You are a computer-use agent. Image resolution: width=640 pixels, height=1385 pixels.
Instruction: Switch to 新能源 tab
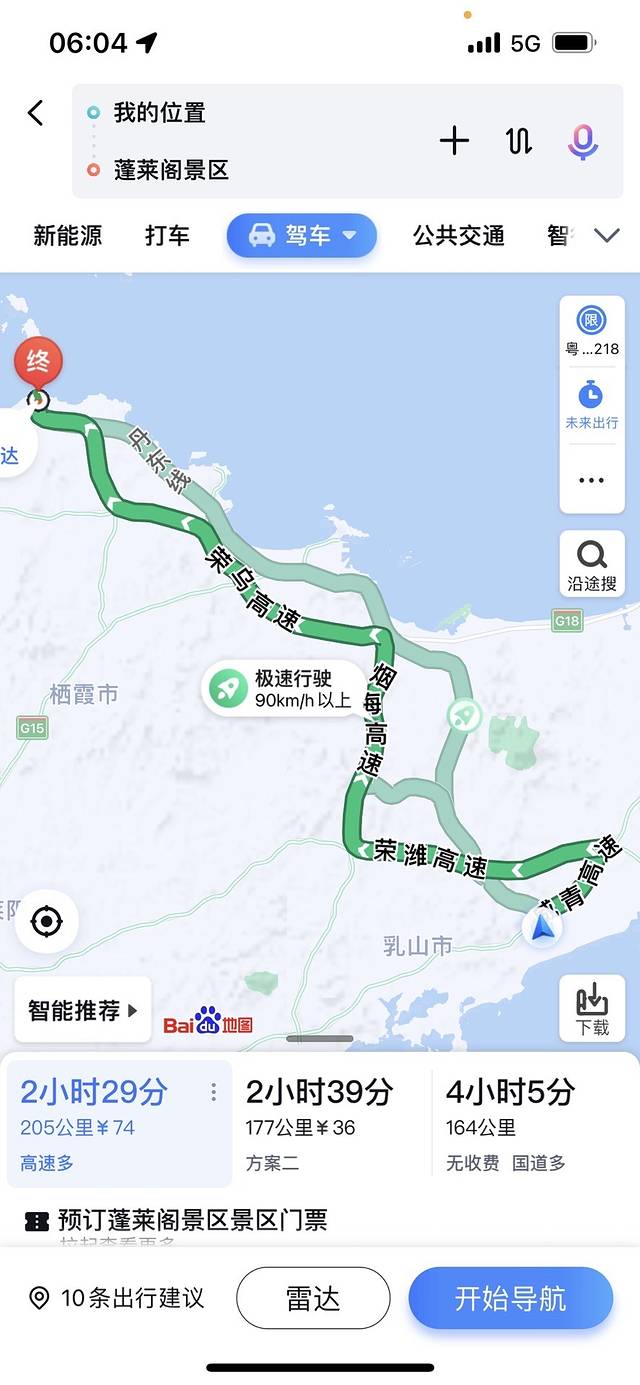(x=68, y=236)
